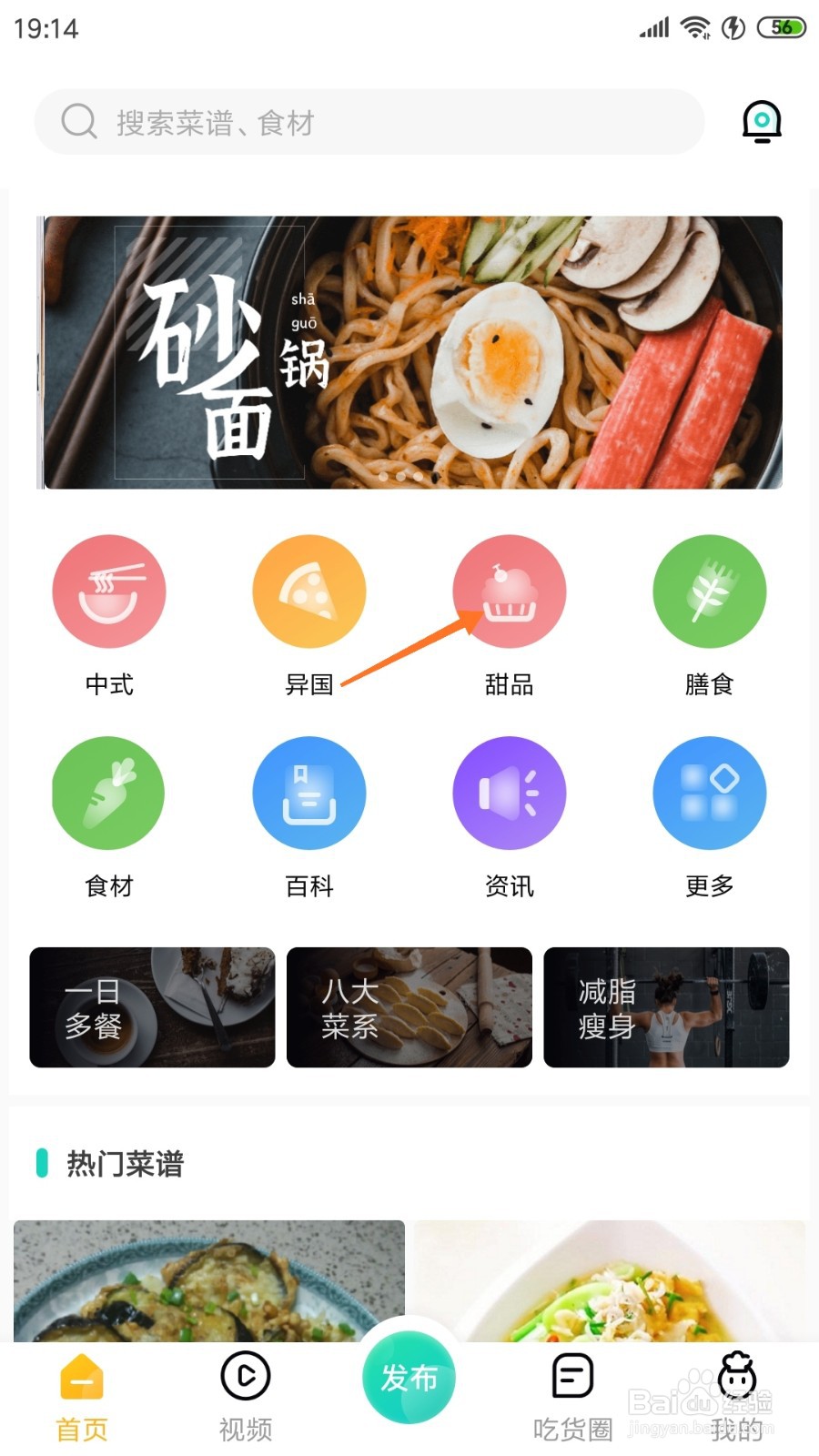Tap the 发布 publish button

pos(409,1377)
